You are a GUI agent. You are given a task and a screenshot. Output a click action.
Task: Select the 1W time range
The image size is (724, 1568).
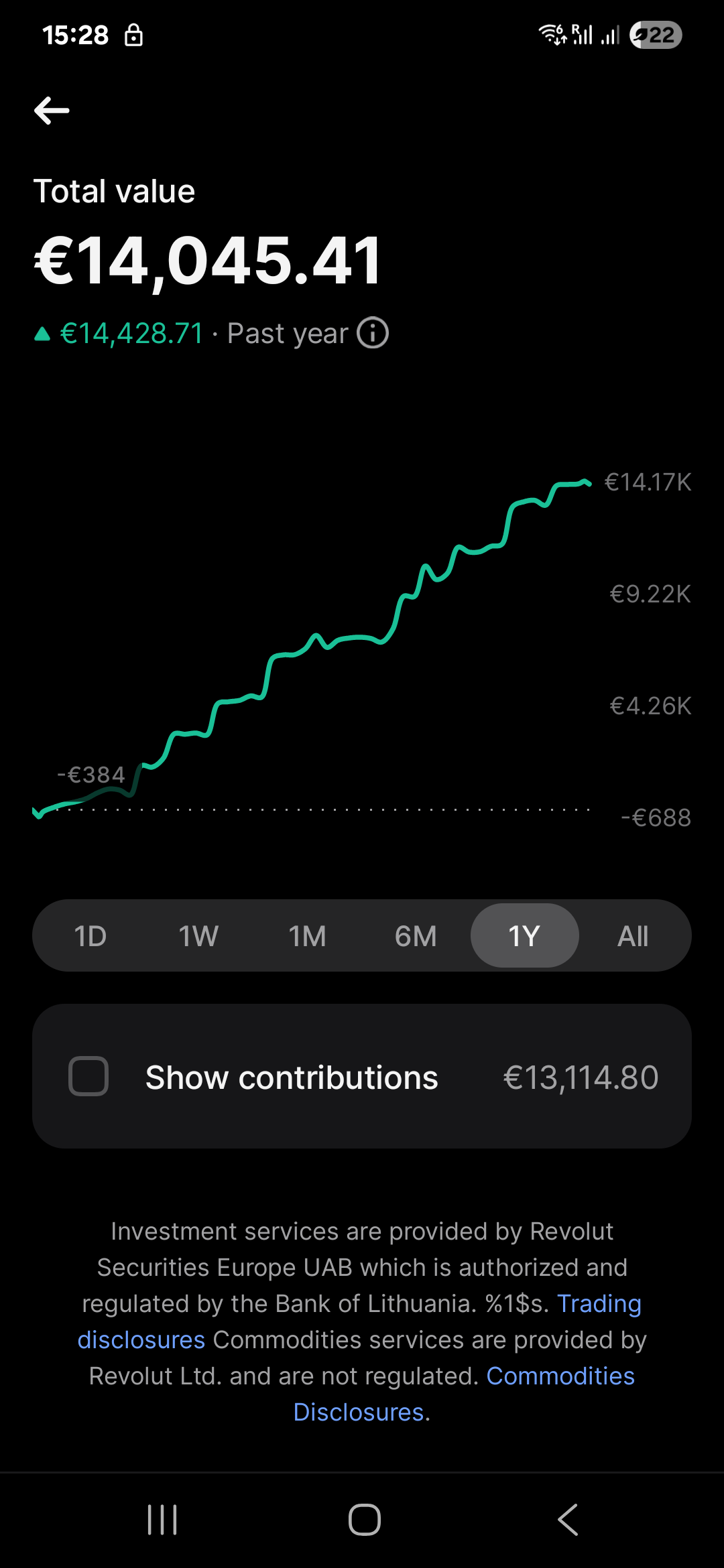coord(198,936)
